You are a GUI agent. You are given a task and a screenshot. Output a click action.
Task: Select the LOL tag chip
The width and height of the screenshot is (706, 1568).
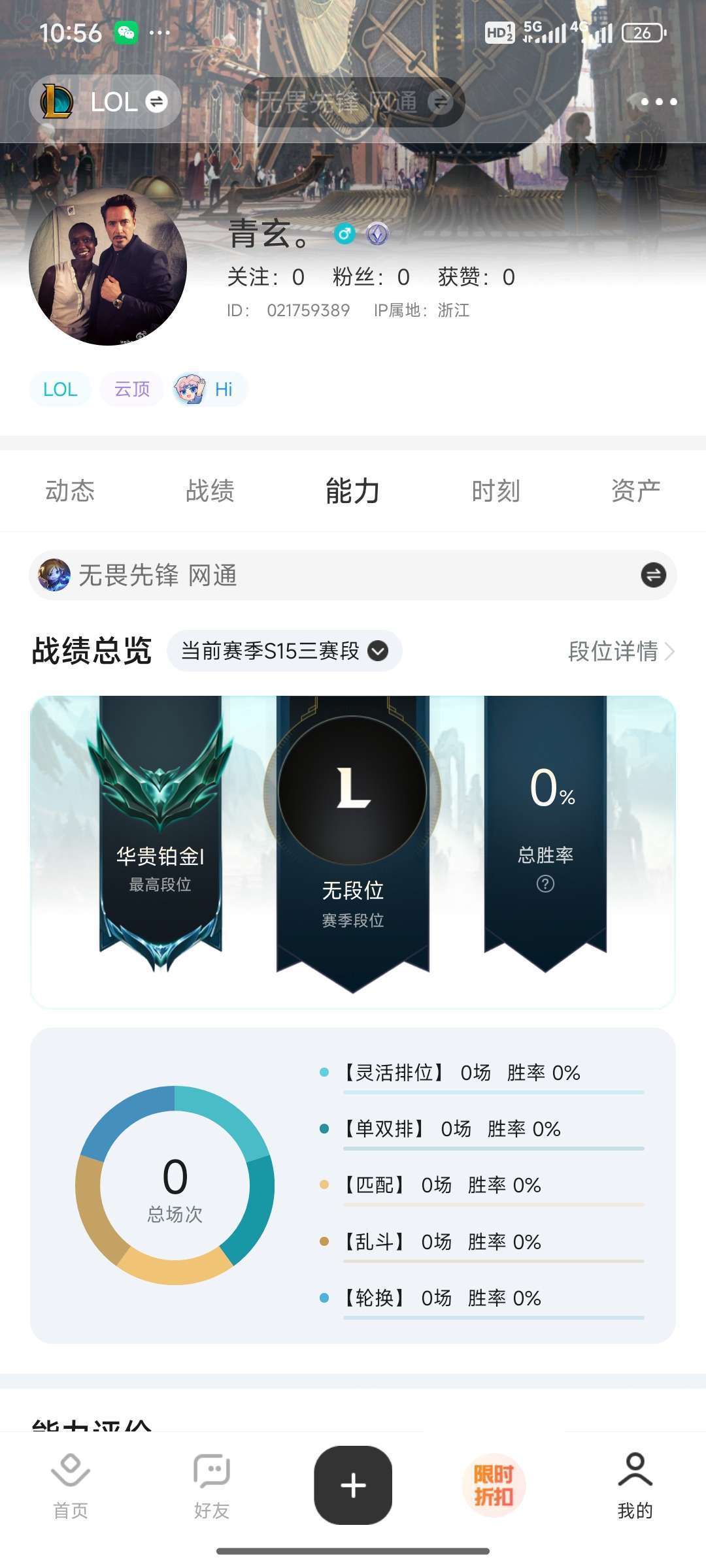60,389
